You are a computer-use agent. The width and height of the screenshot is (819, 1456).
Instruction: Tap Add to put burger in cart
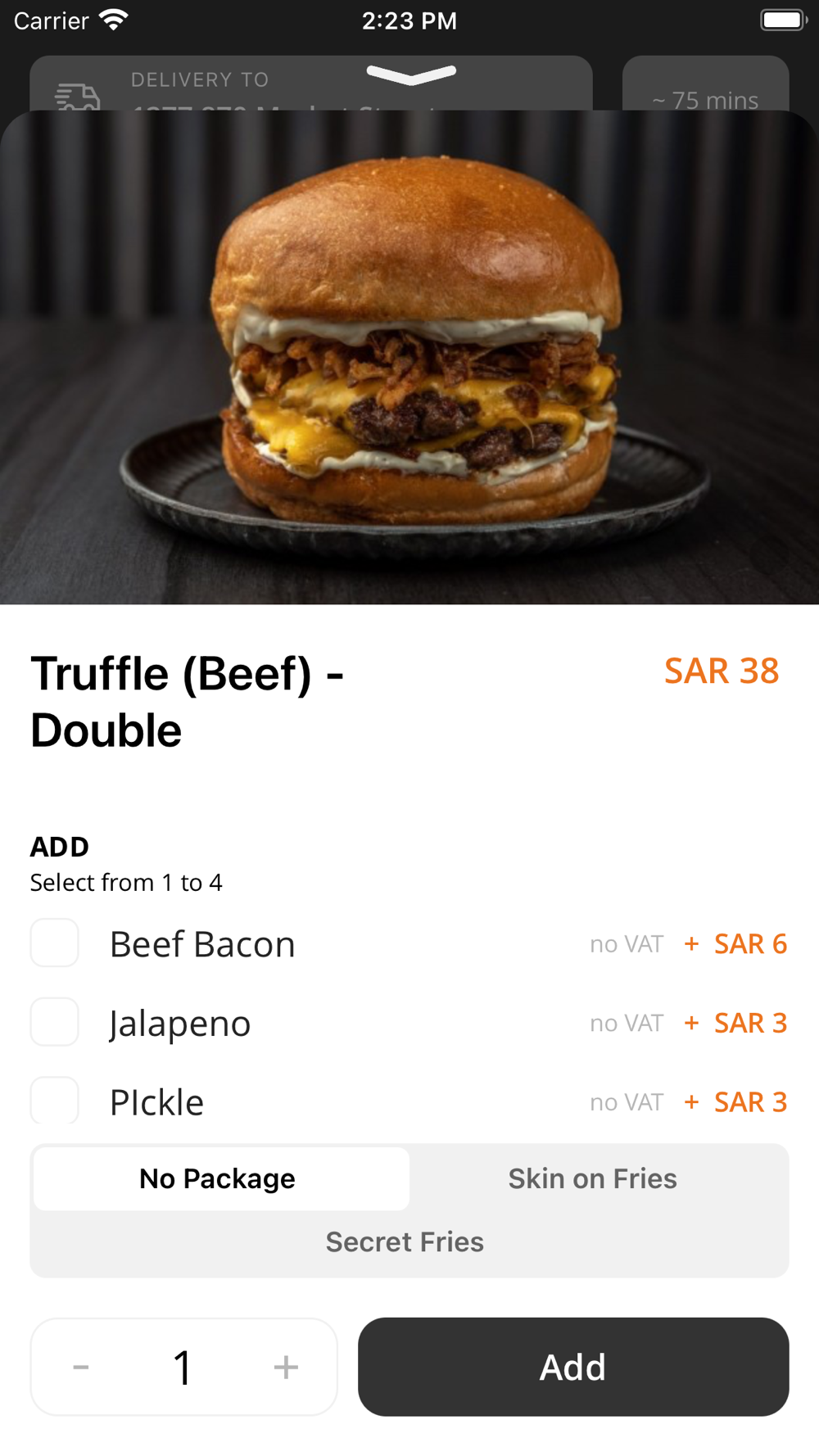[573, 1367]
